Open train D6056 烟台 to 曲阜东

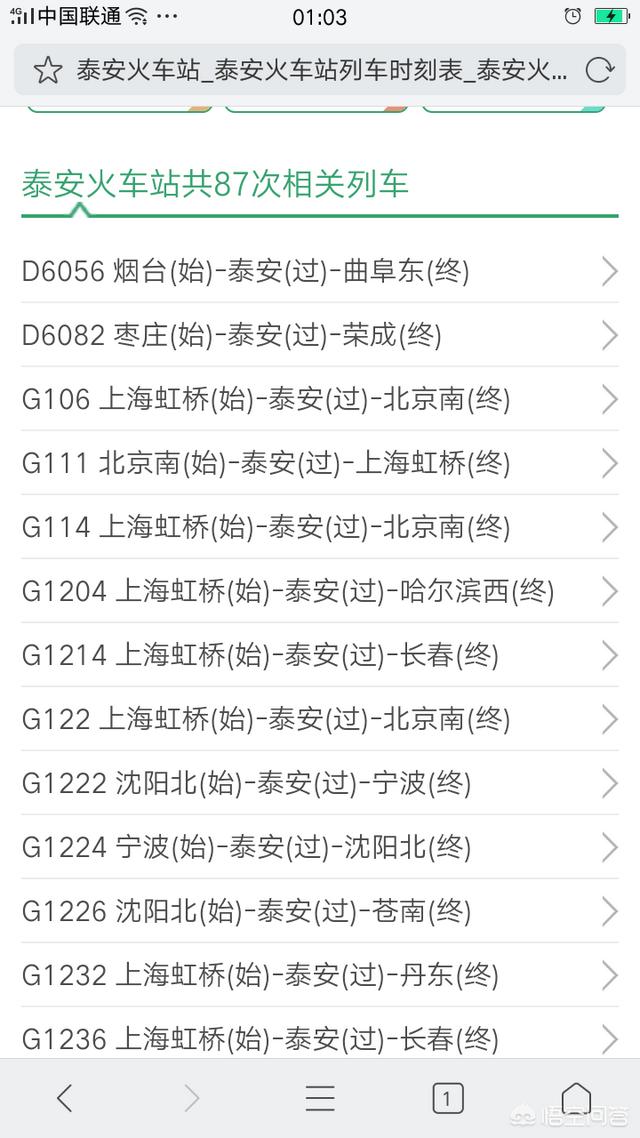(x=320, y=271)
